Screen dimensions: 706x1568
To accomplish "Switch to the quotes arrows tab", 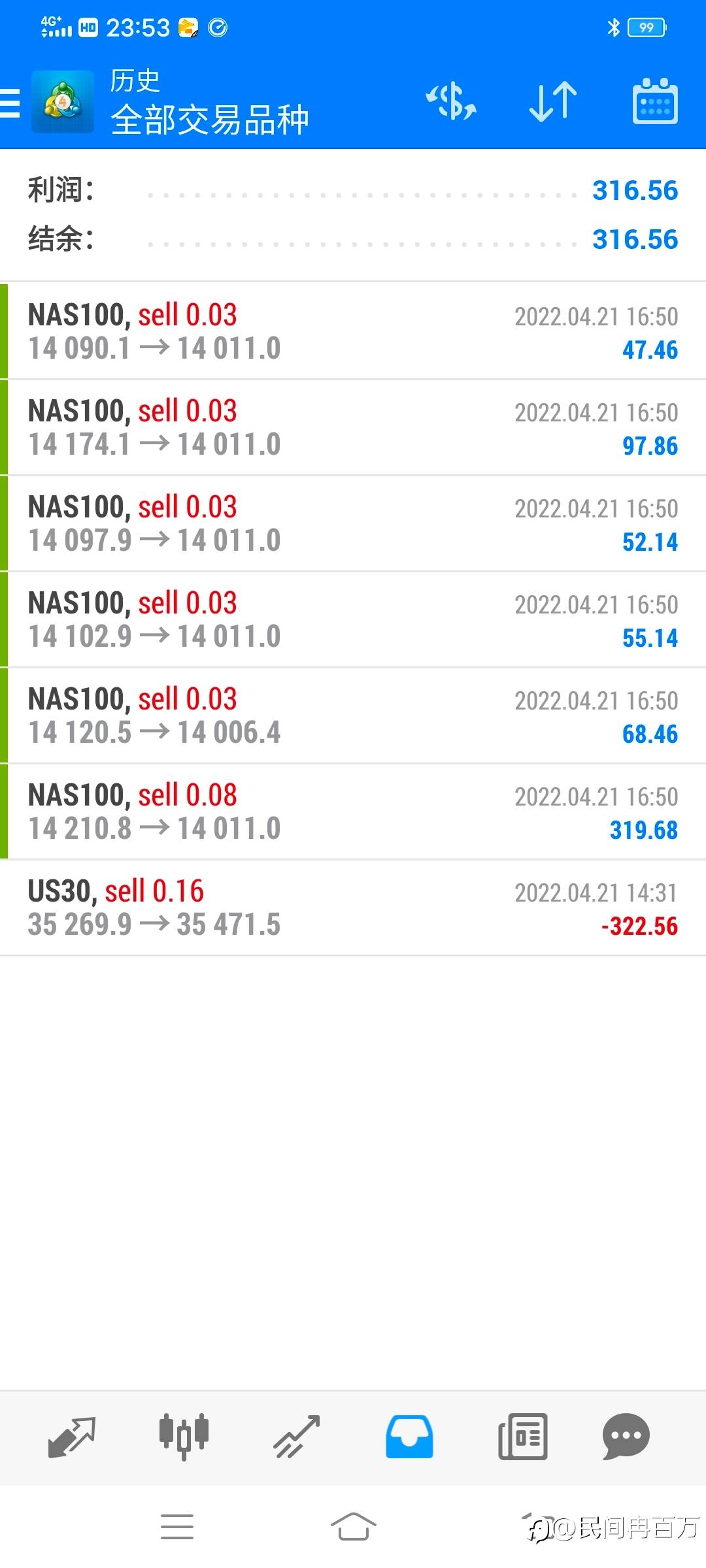I will (x=72, y=1437).
